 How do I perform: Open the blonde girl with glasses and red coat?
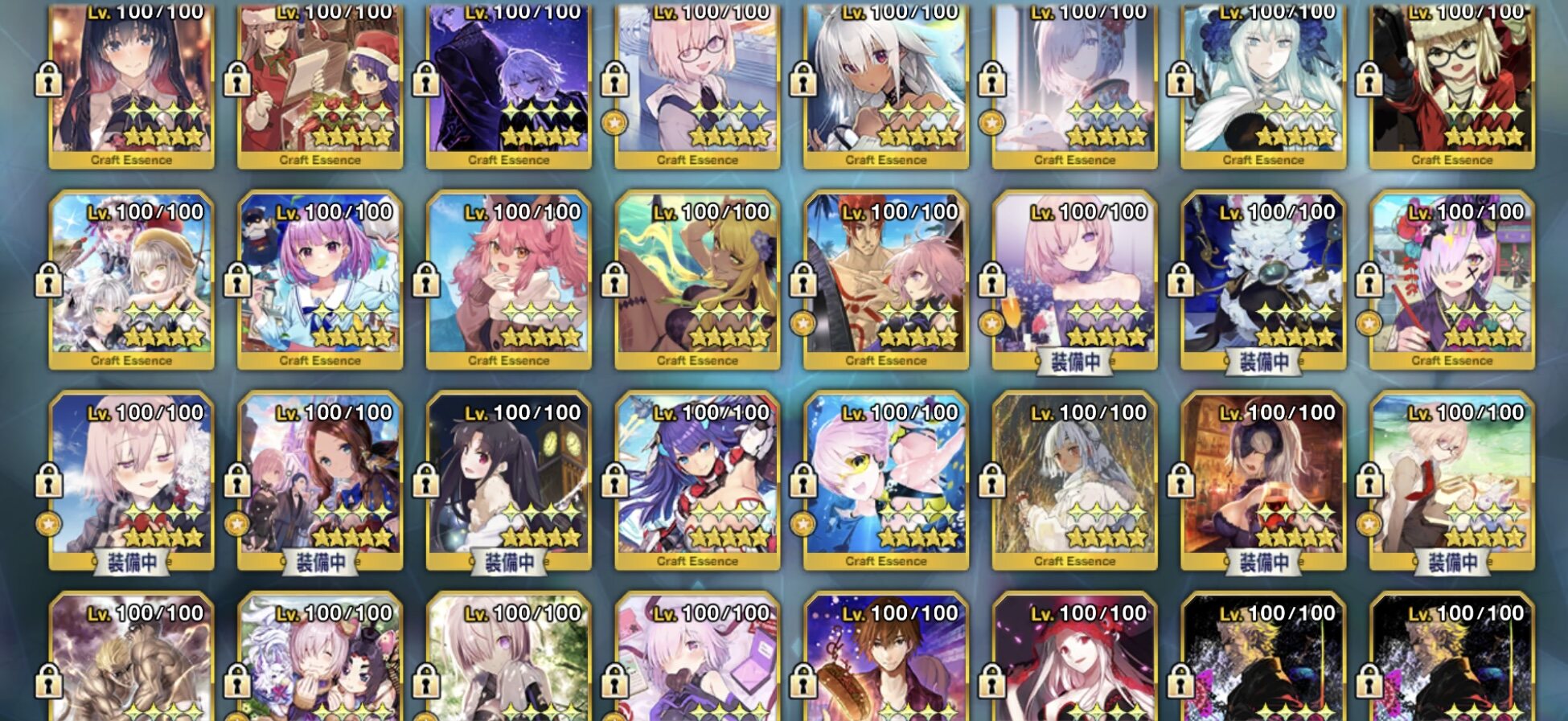tap(1452, 84)
